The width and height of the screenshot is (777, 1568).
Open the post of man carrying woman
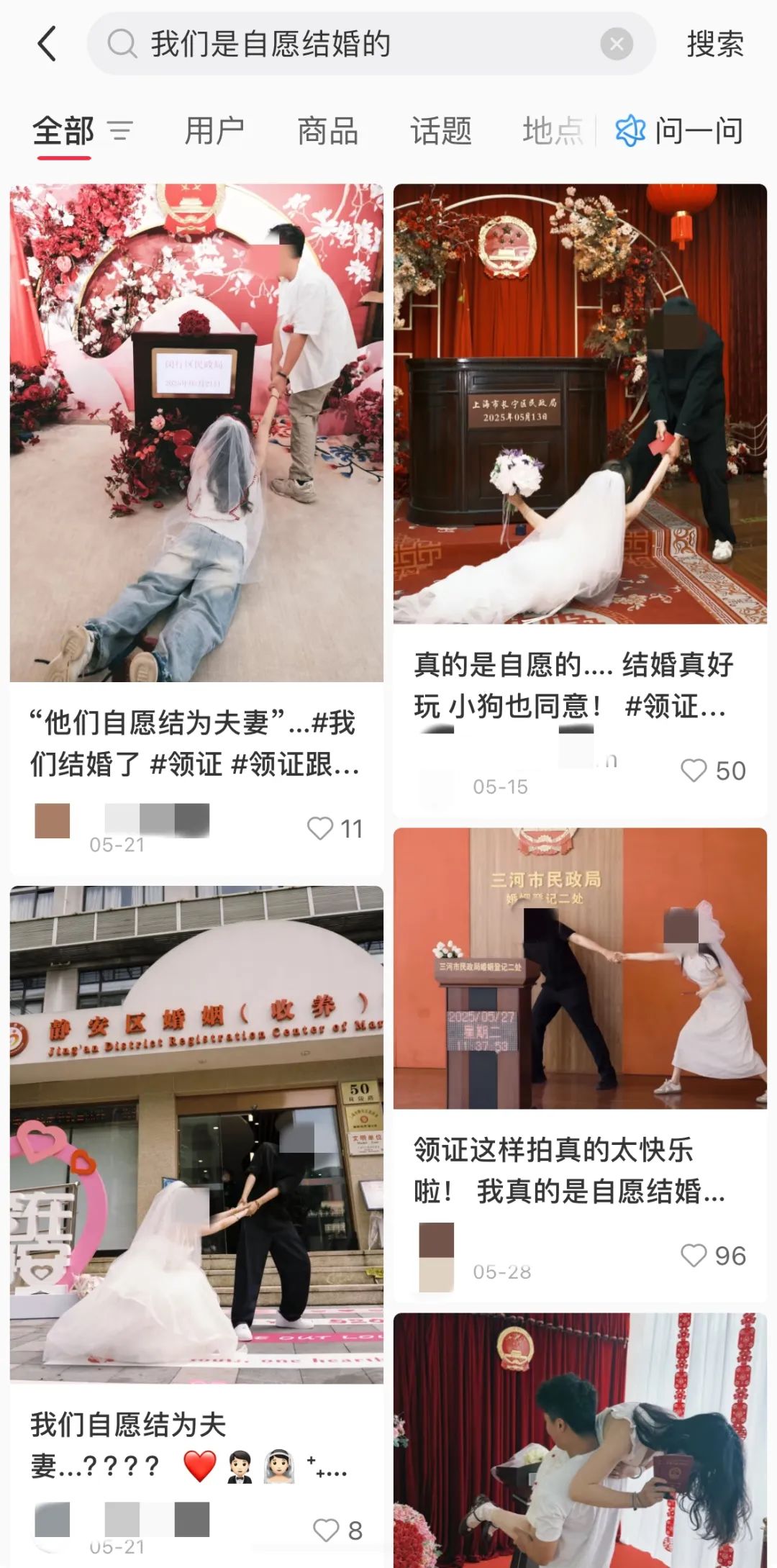580,1441
